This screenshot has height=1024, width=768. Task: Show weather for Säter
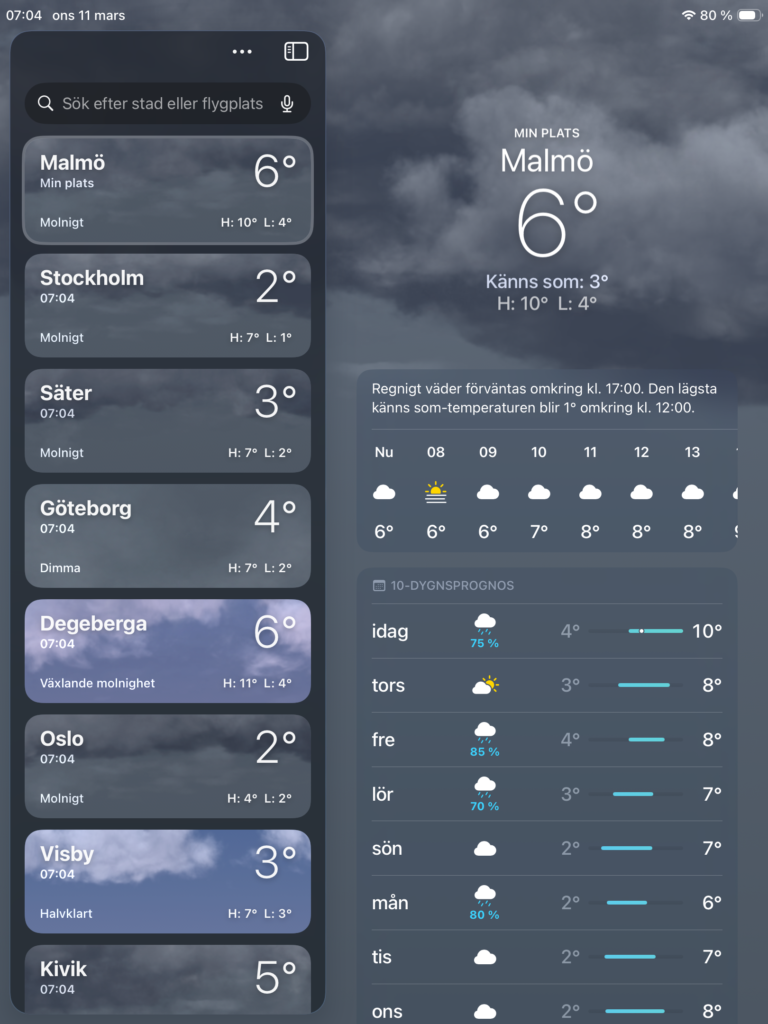167,420
